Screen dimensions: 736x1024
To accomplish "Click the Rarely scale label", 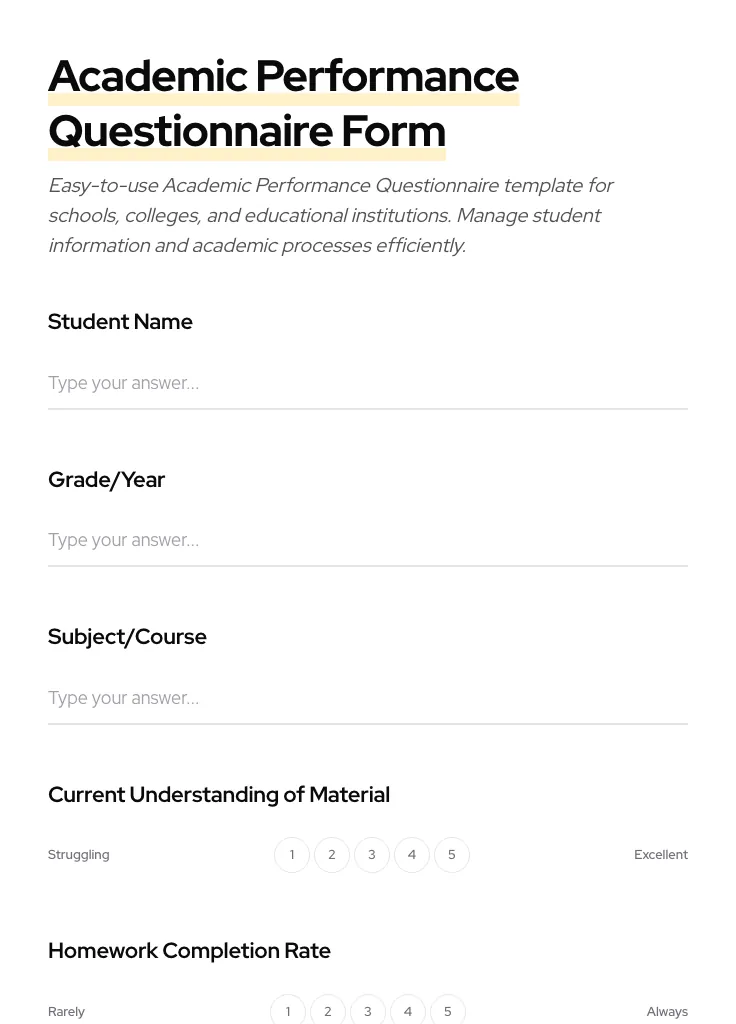I will (66, 1011).
